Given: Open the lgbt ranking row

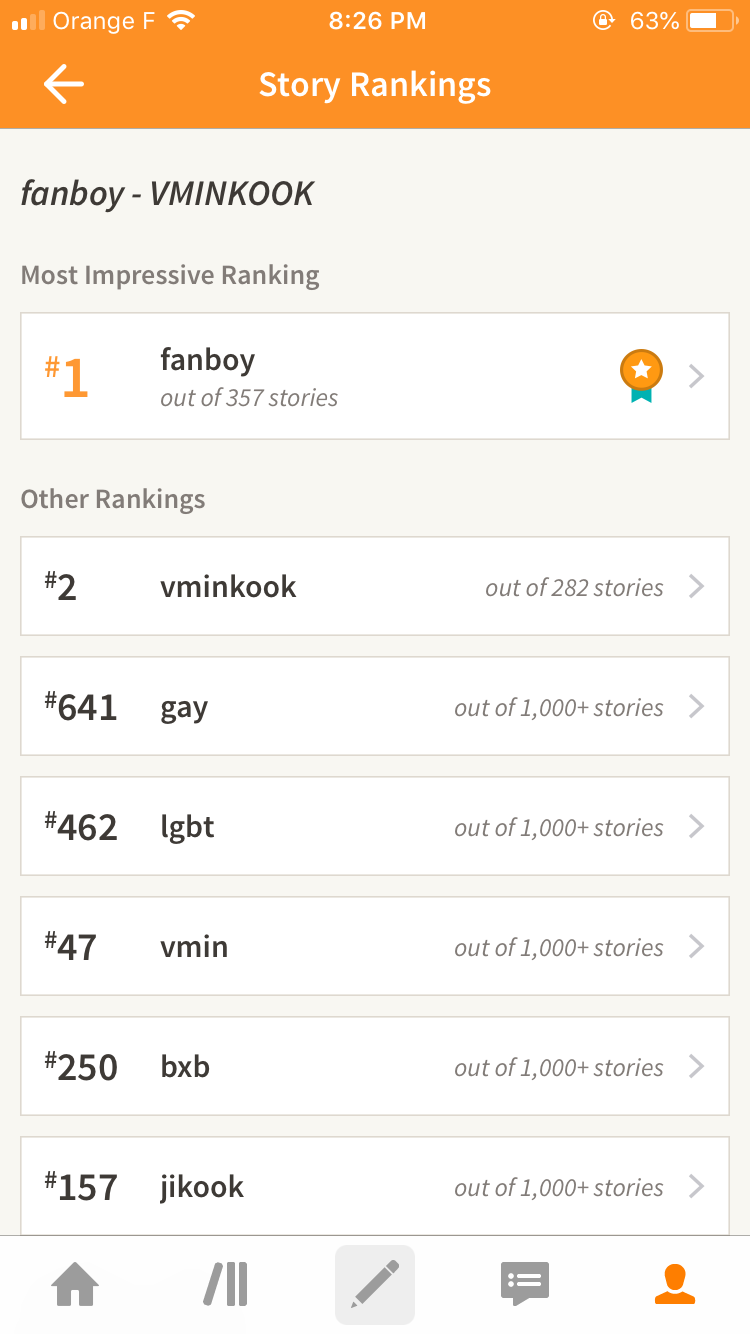Looking at the screenshot, I should point(375,826).
